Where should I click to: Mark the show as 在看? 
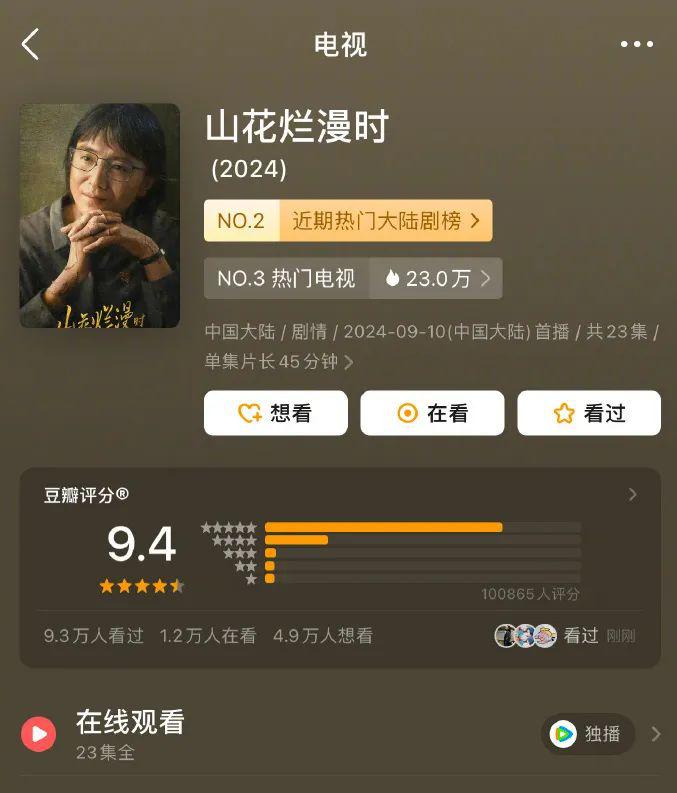point(432,413)
